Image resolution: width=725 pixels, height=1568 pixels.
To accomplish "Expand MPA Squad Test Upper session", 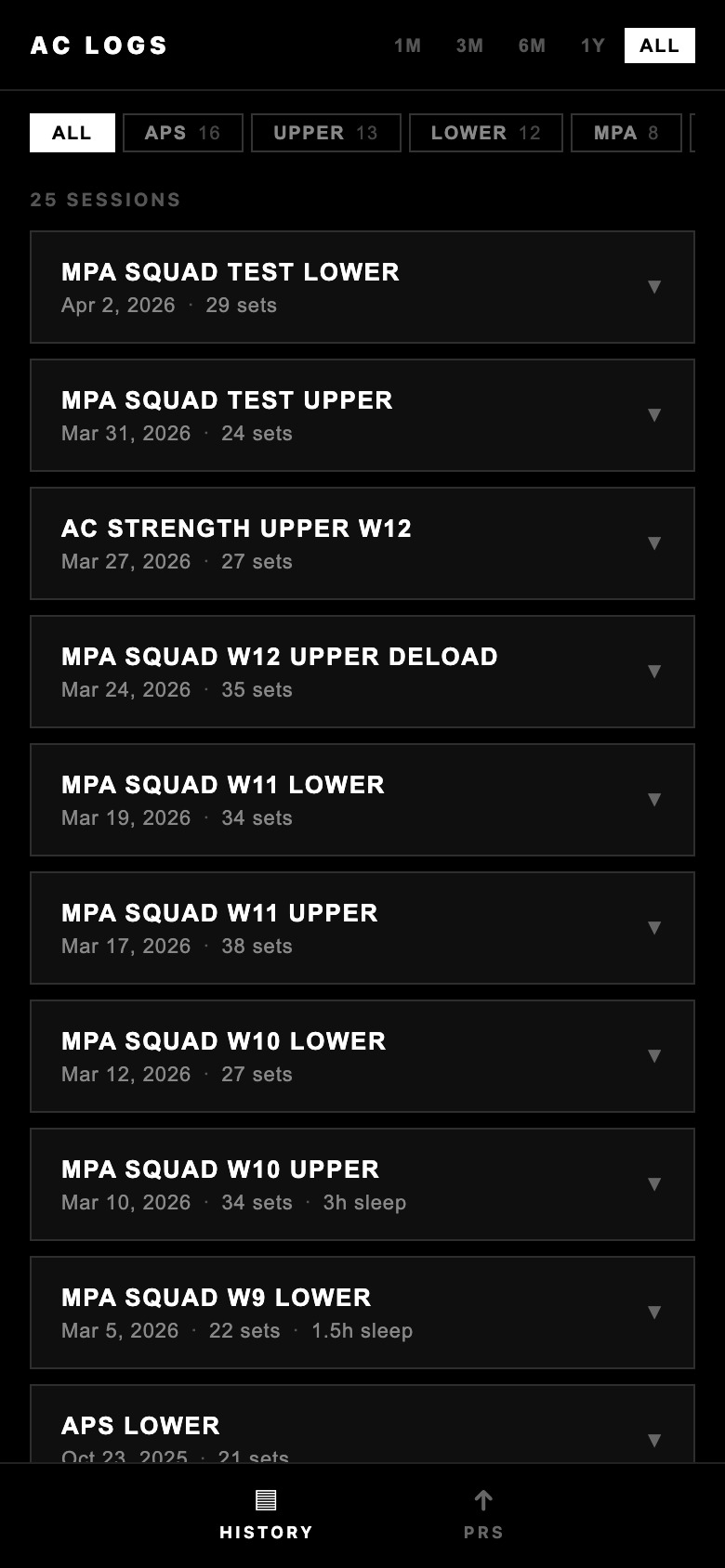I will (x=362, y=415).
